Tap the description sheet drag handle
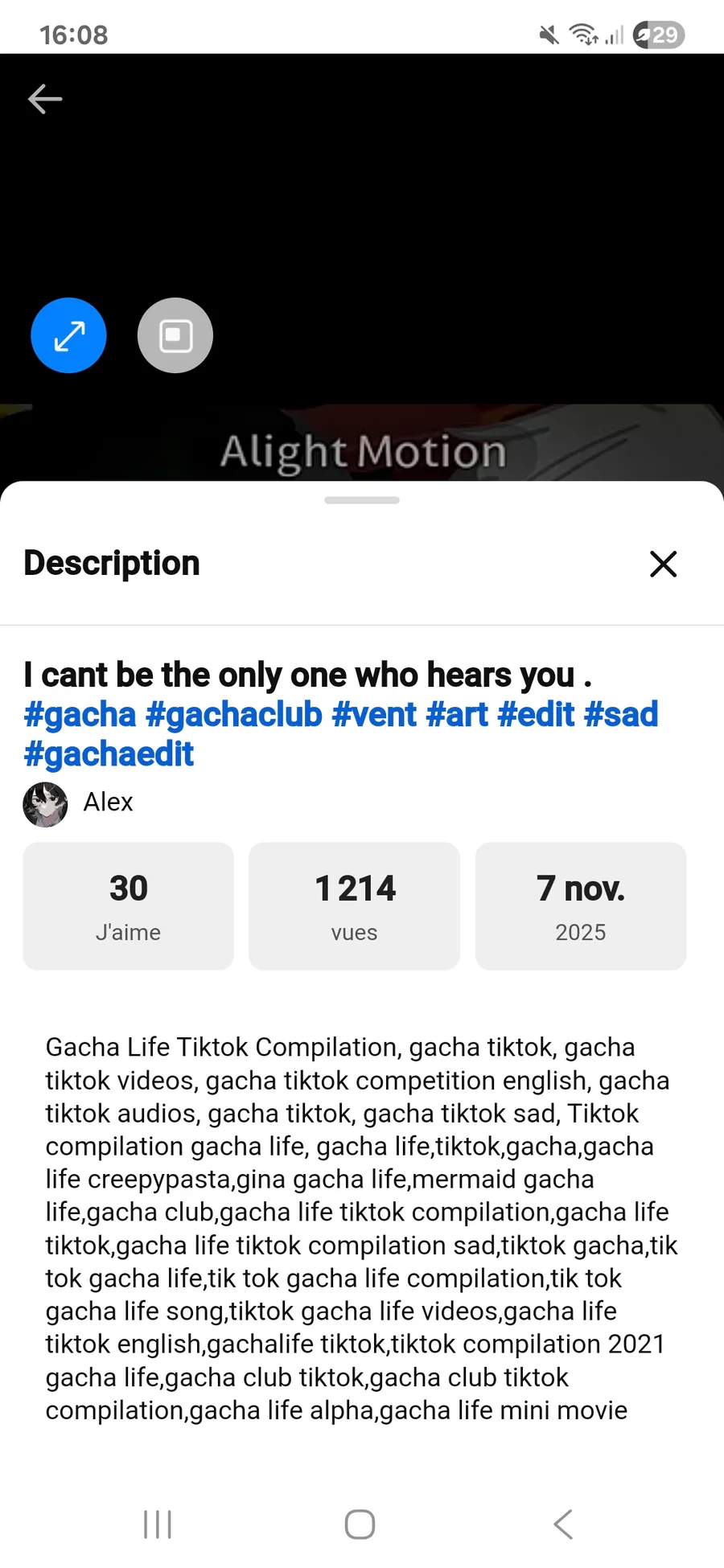The width and height of the screenshot is (724, 1568). (362, 500)
